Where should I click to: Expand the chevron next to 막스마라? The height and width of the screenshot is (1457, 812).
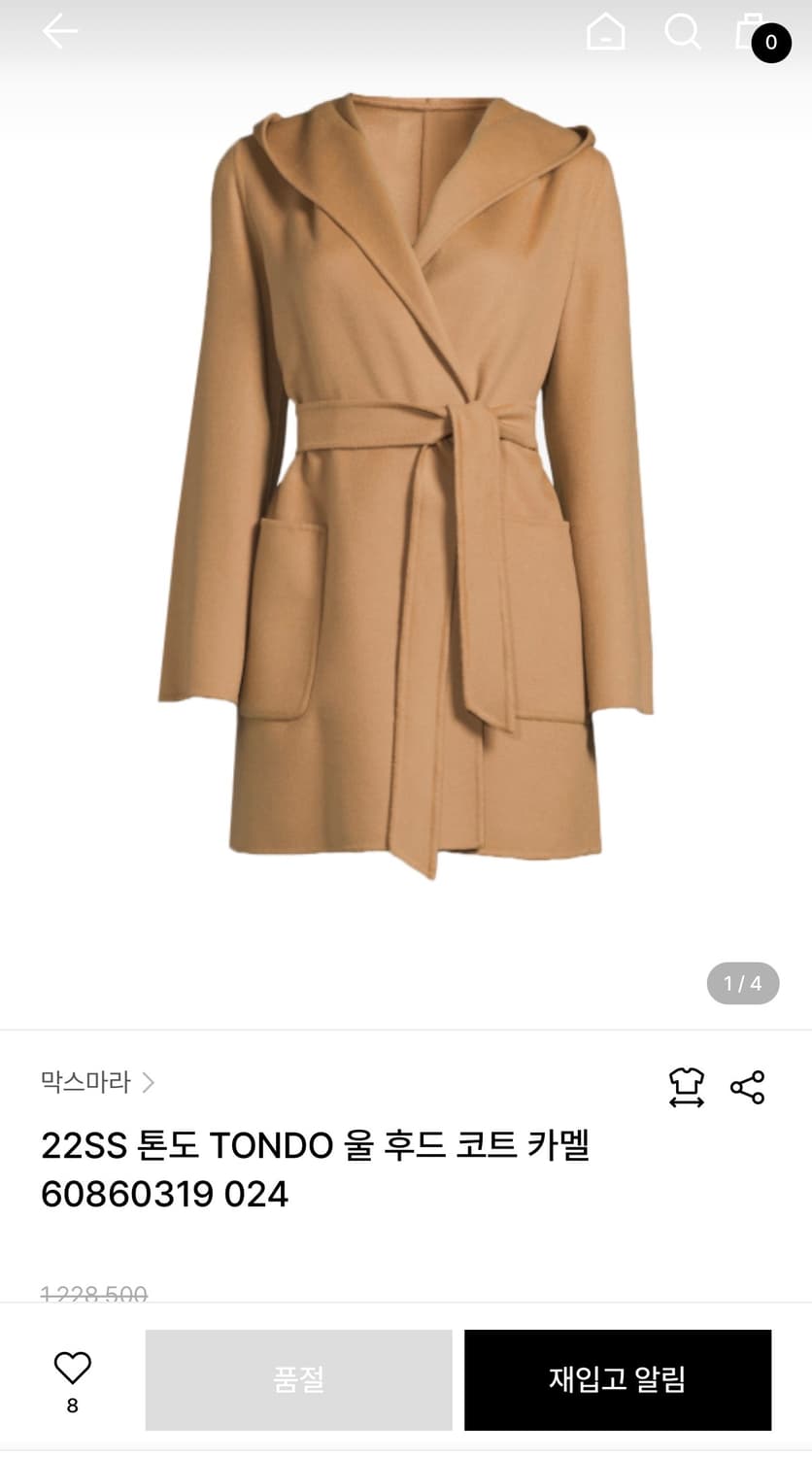coord(151,1082)
